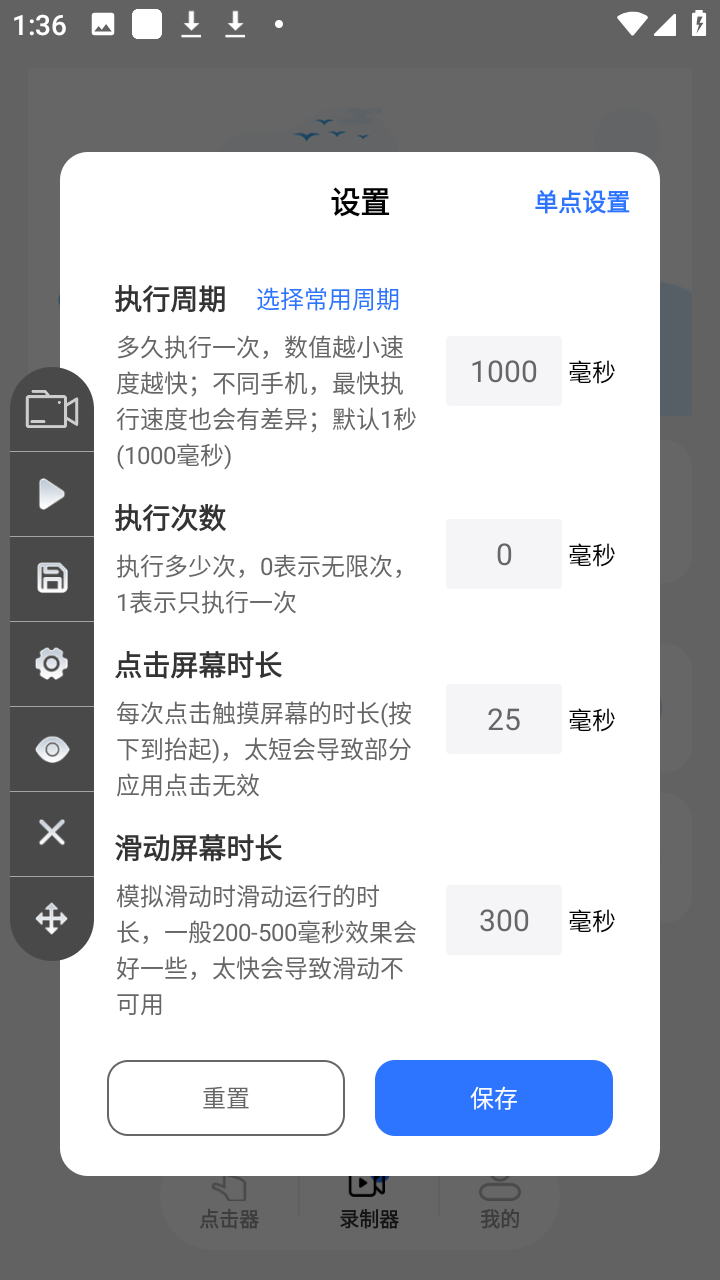Toggle visibility with the eye icon
The image size is (720, 1280).
click(52, 749)
